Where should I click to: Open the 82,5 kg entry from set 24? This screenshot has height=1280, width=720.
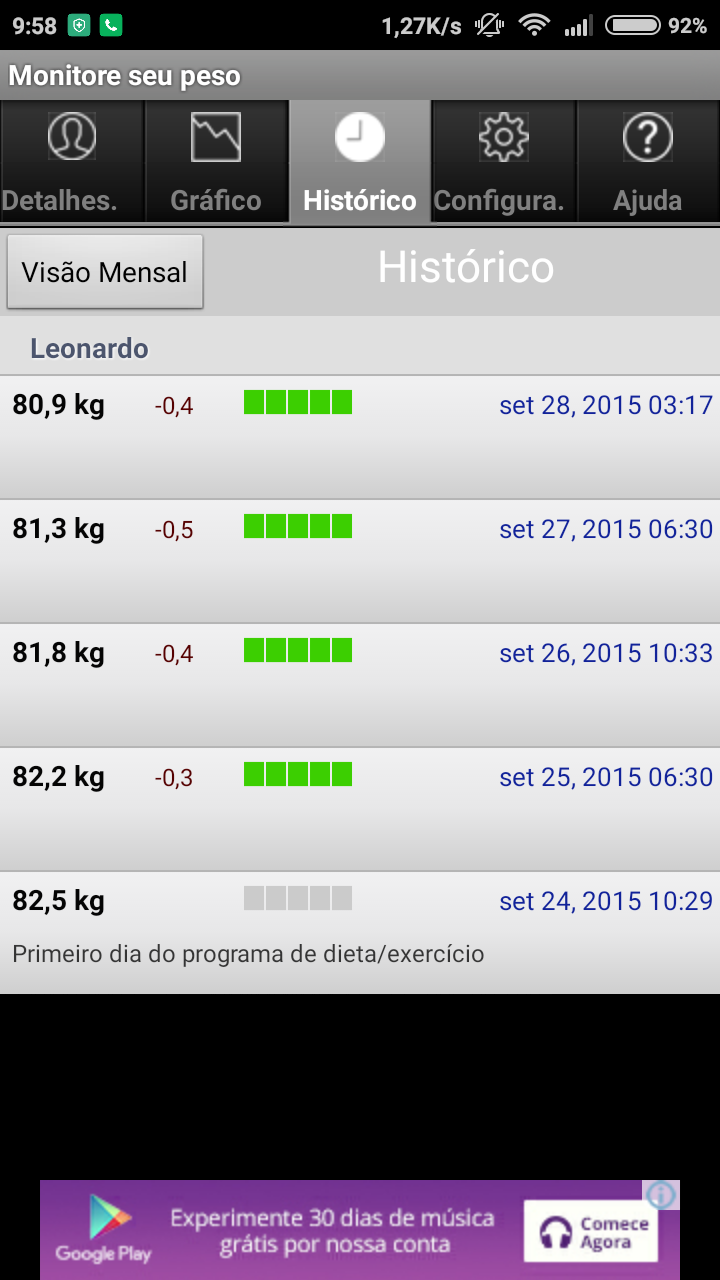pyautogui.click(x=360, y=932)
